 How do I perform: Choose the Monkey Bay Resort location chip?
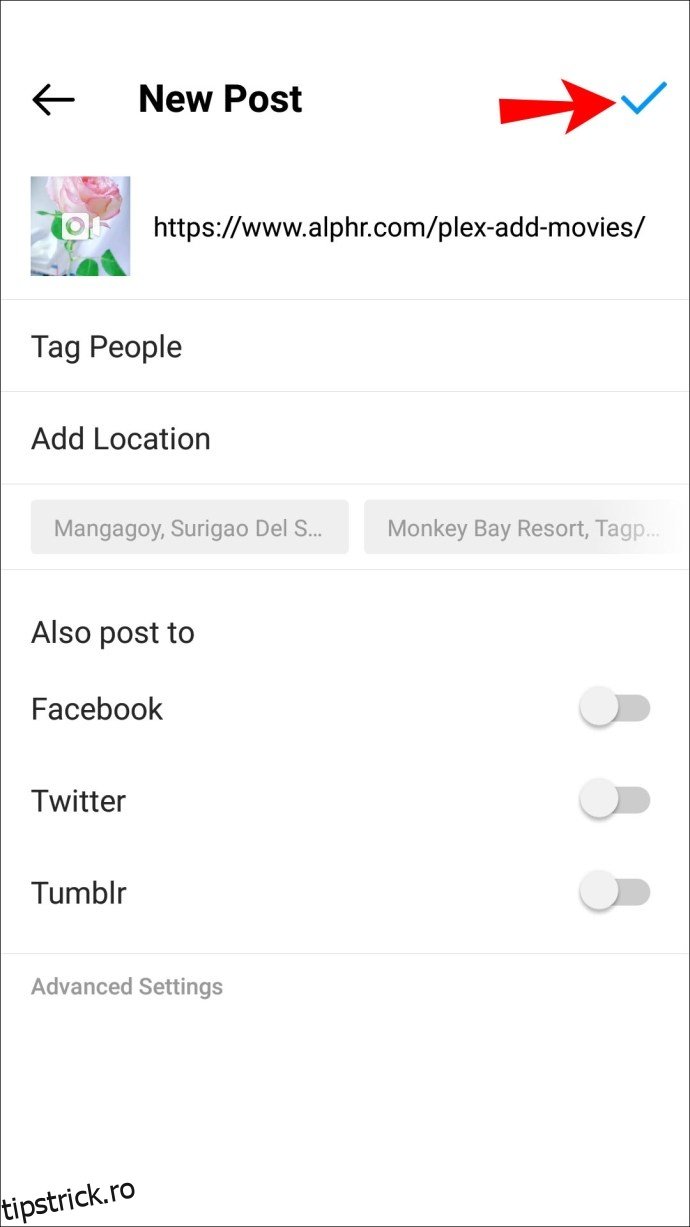coord(522,528)
